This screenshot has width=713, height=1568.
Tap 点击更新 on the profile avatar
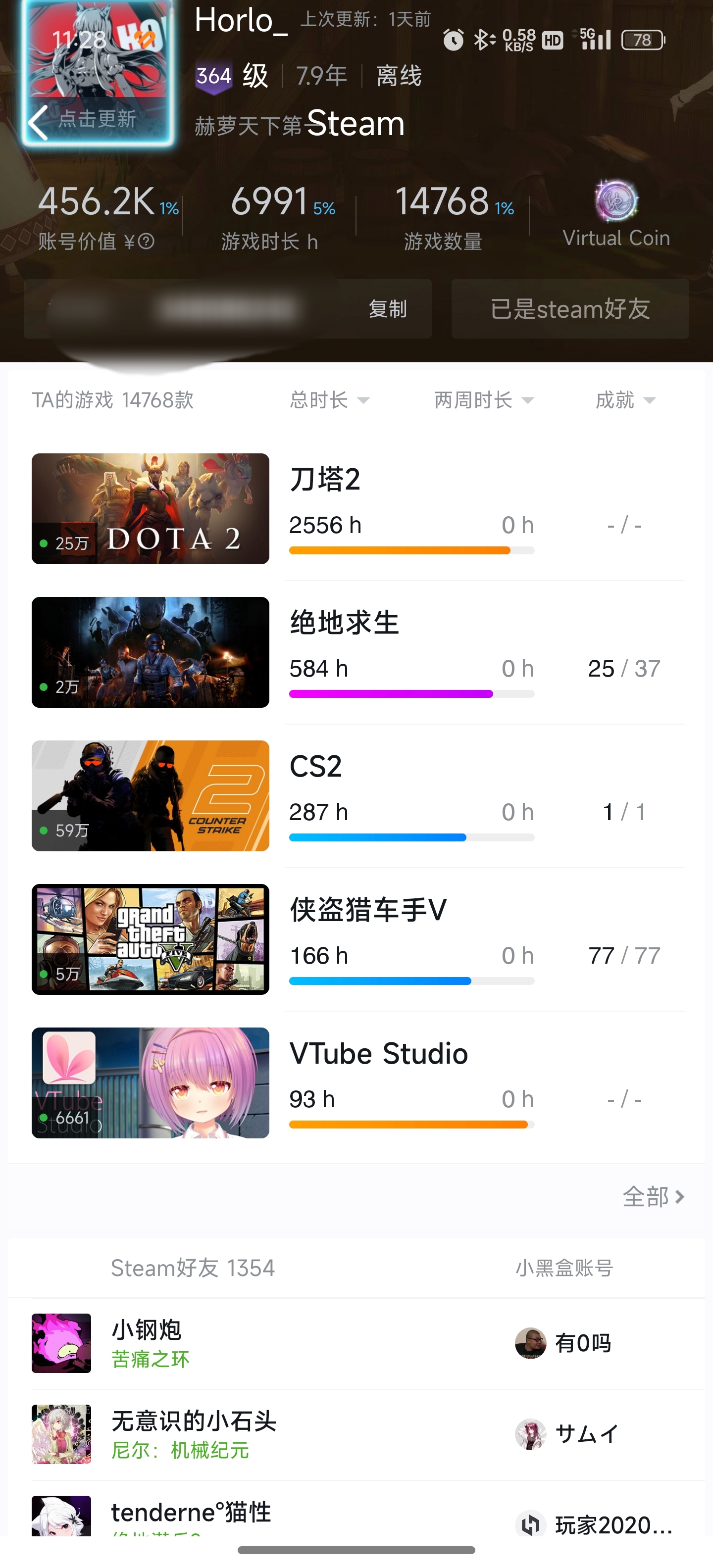pos(98,119)
